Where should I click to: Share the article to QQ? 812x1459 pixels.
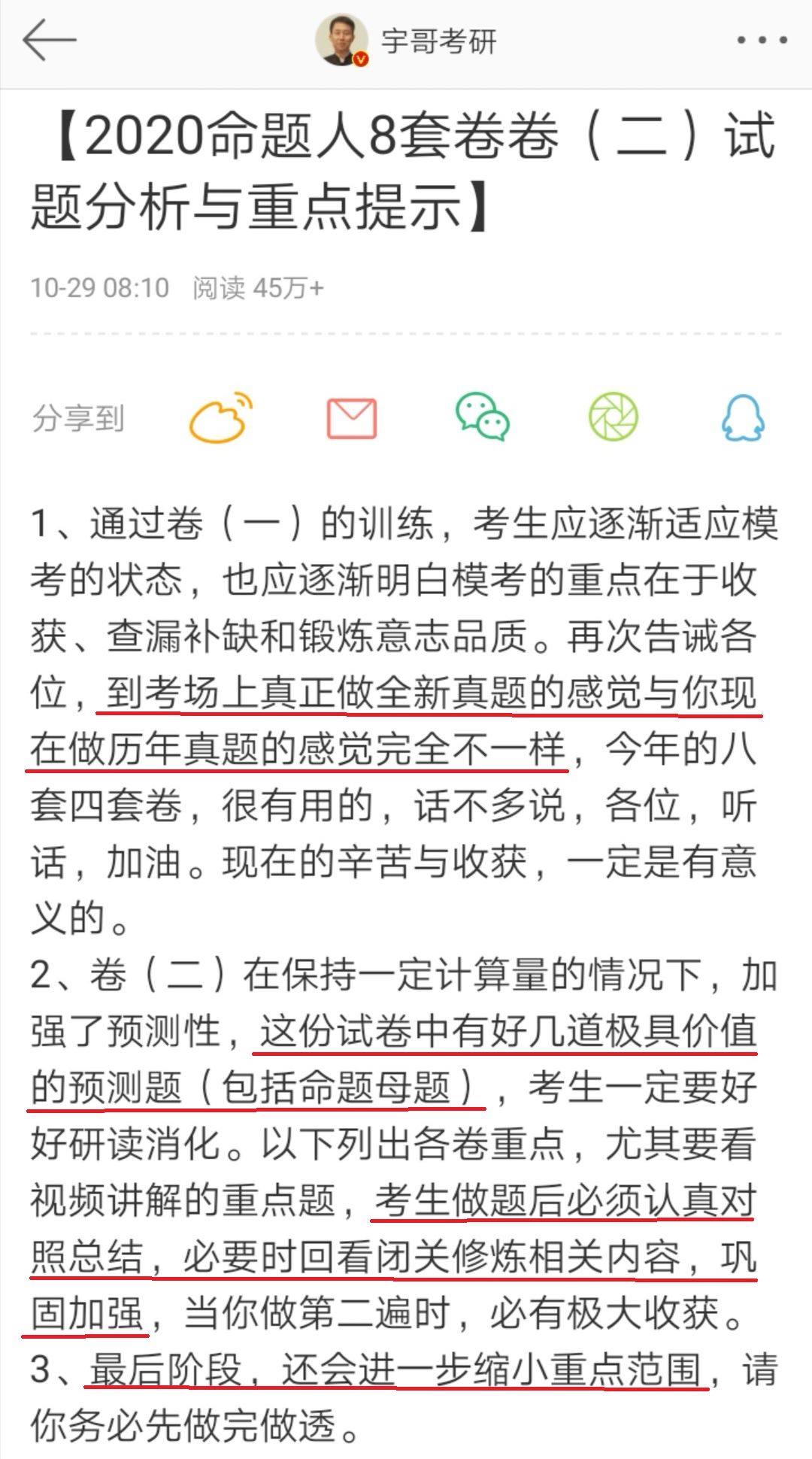click(744, 417)
